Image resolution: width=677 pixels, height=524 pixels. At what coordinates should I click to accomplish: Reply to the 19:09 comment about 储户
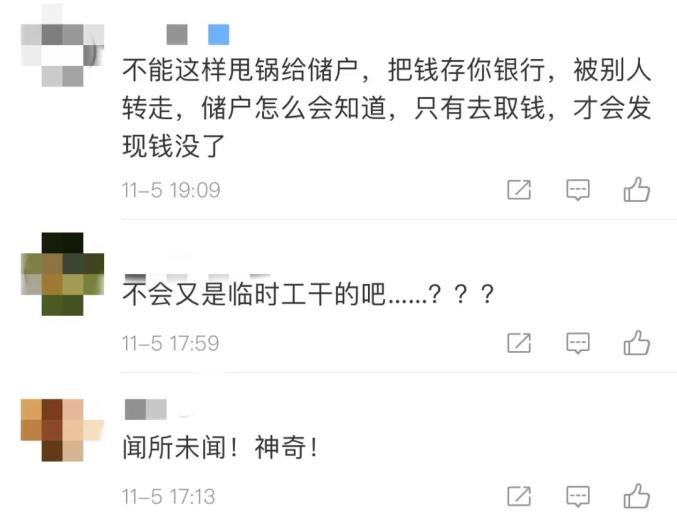(x=578, y=190)
